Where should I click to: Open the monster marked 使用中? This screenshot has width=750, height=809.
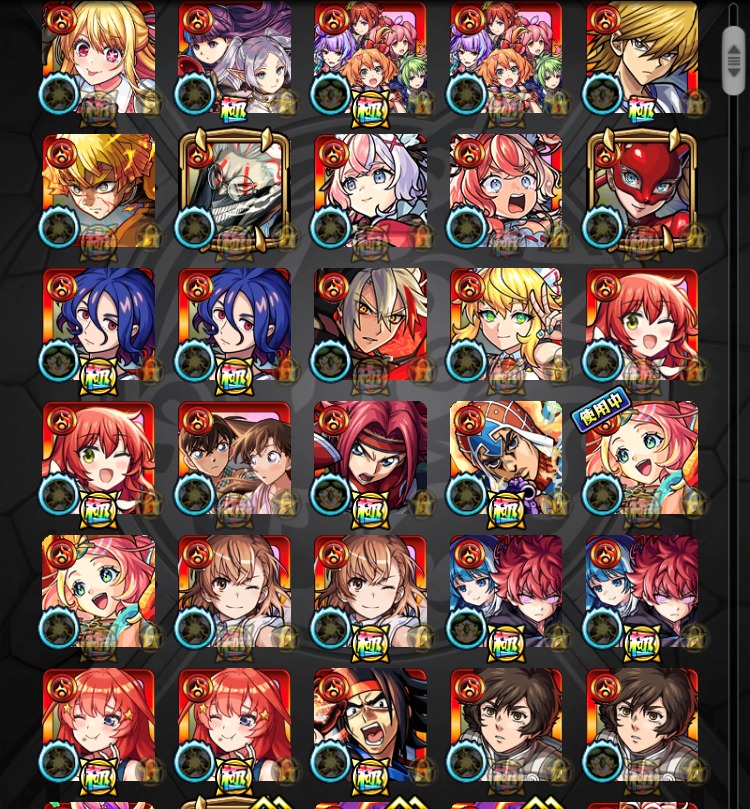[x=642, y=458]
